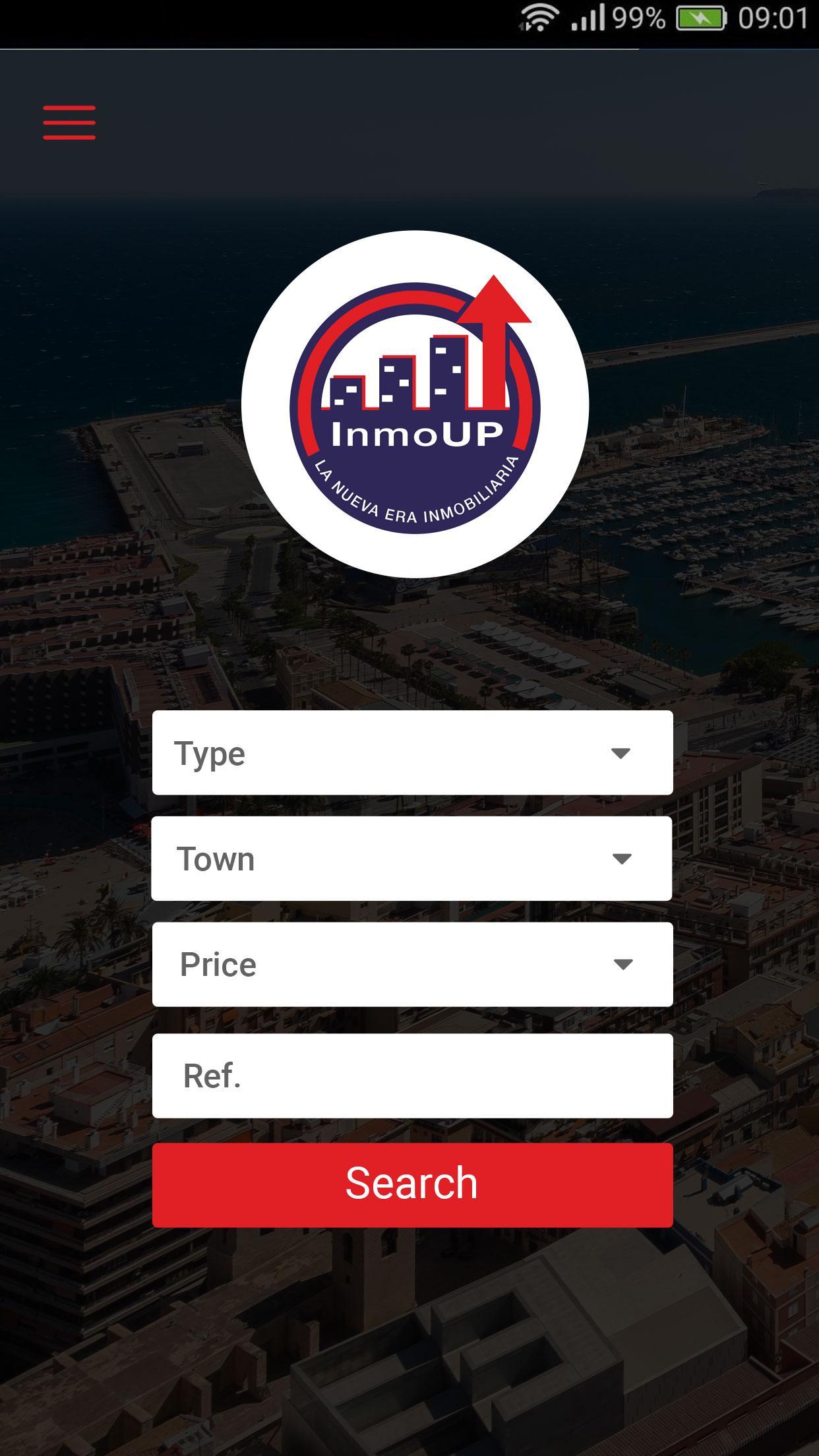Select a Price range dropdown
Screen dimensions: 819x1456
(x=412, y=964)
